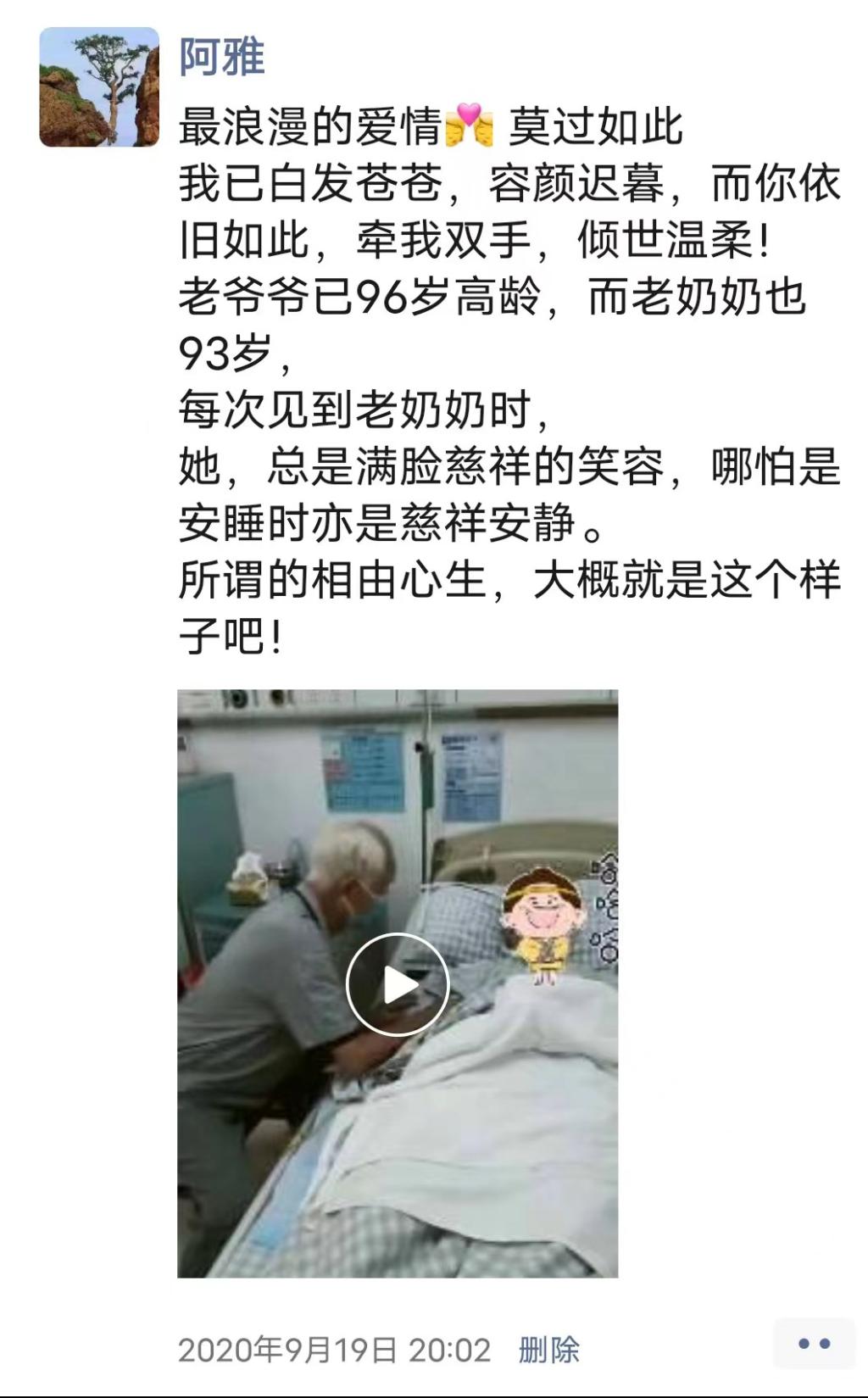The height and width of the screenshot is (1398, 868).
Task: Open 阿雅's profile avatar
Action: (99, 87)
